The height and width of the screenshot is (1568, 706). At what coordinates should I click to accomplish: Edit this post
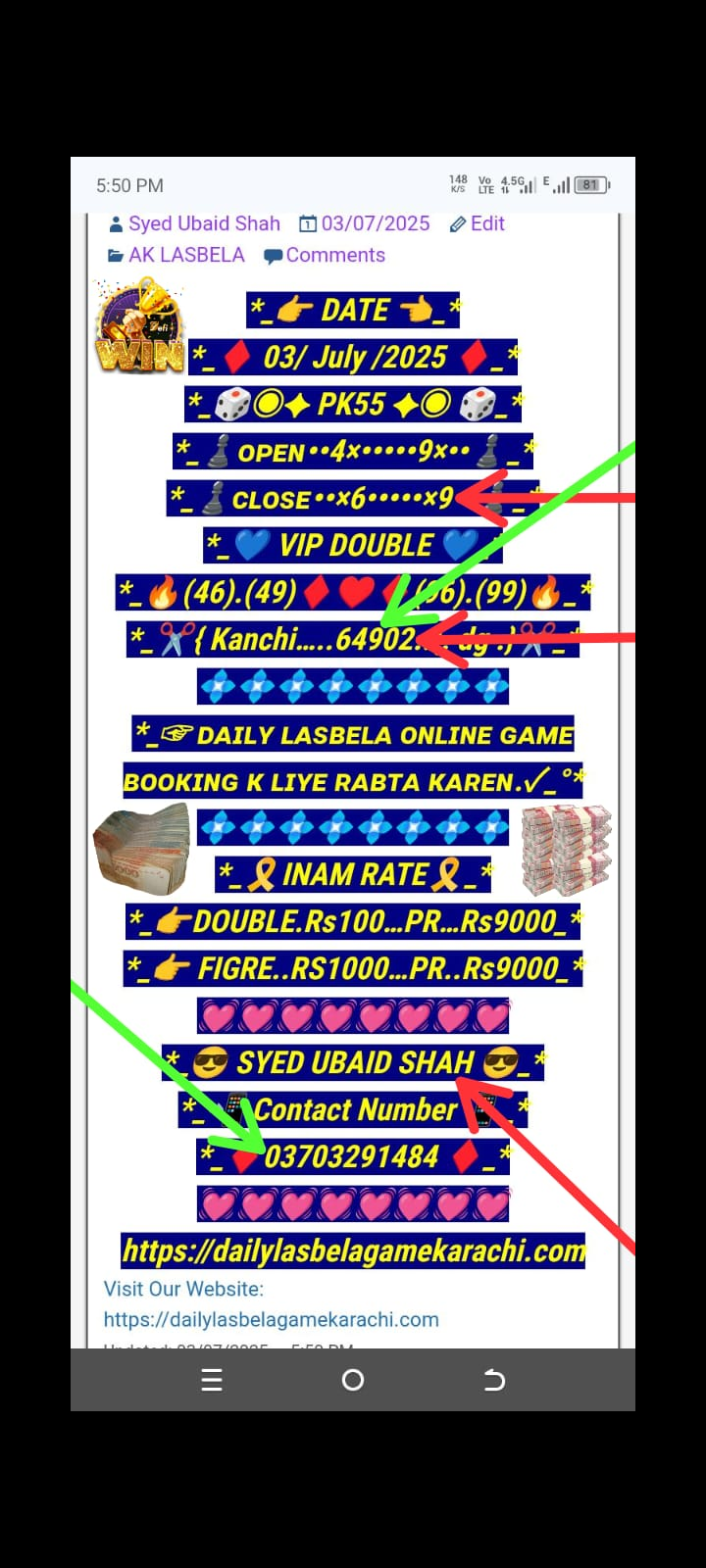(x=486, y=223)
